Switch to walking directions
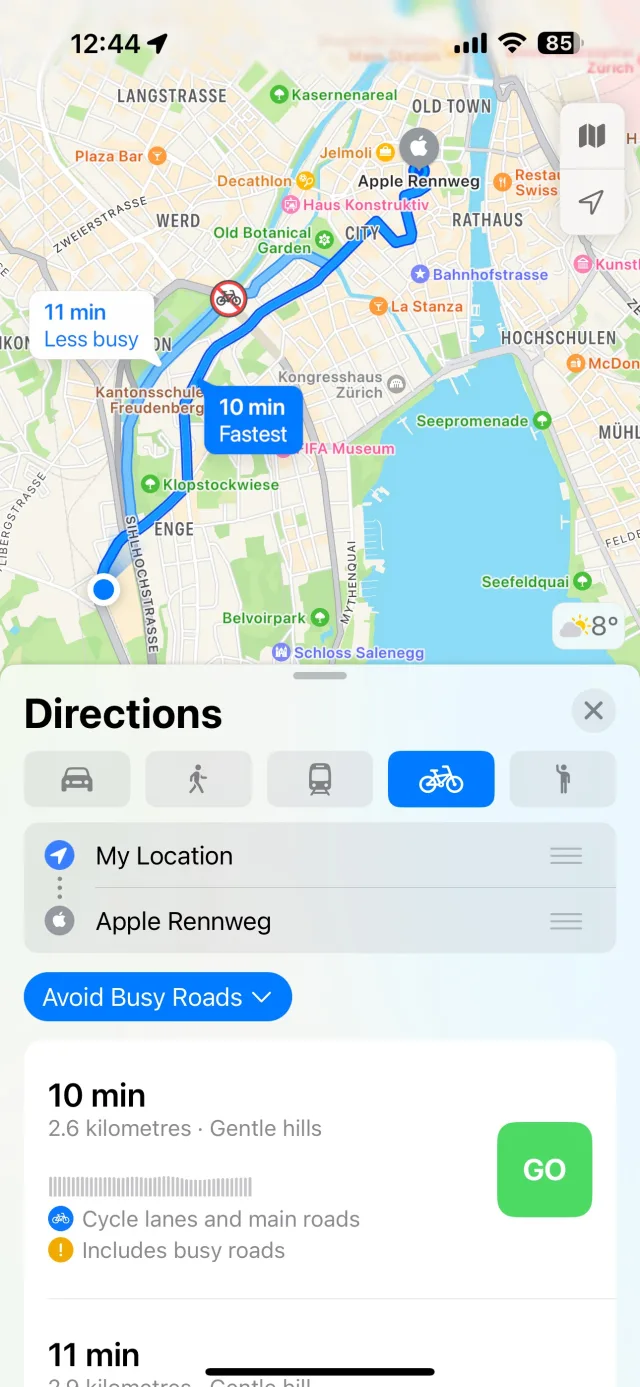The image size is (640, 1387). tap(198, 779)
